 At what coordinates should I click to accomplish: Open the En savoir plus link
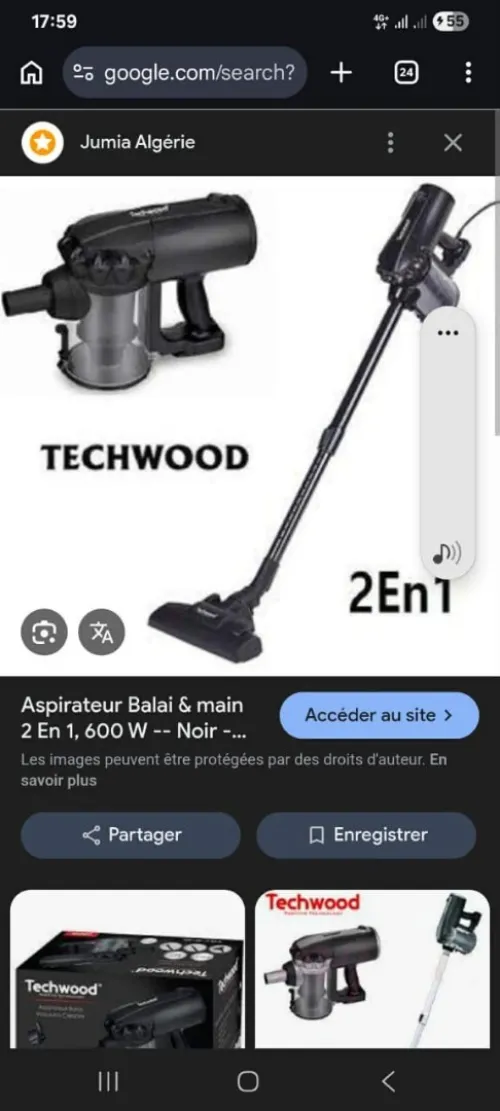point(234,770)
